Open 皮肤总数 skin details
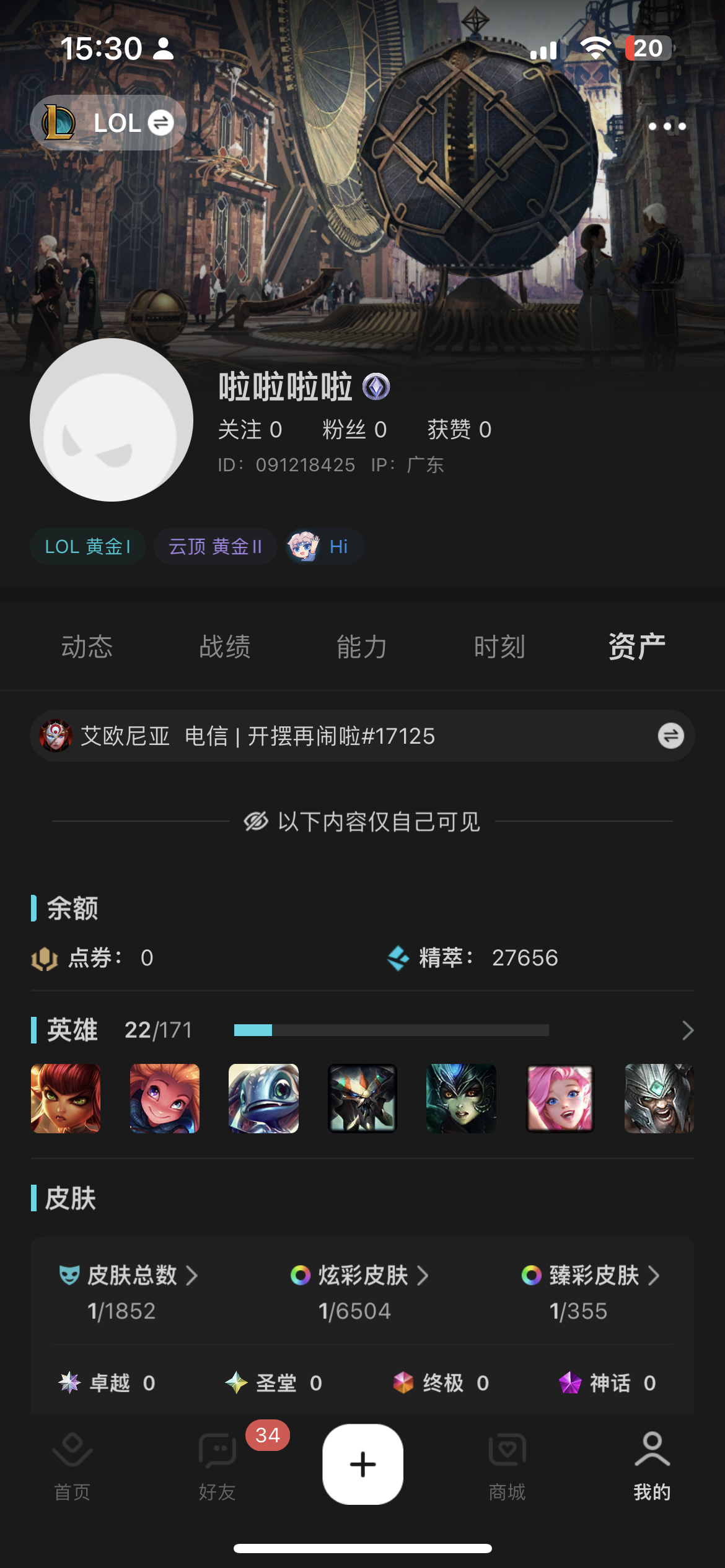 (x=129, y=1276)
